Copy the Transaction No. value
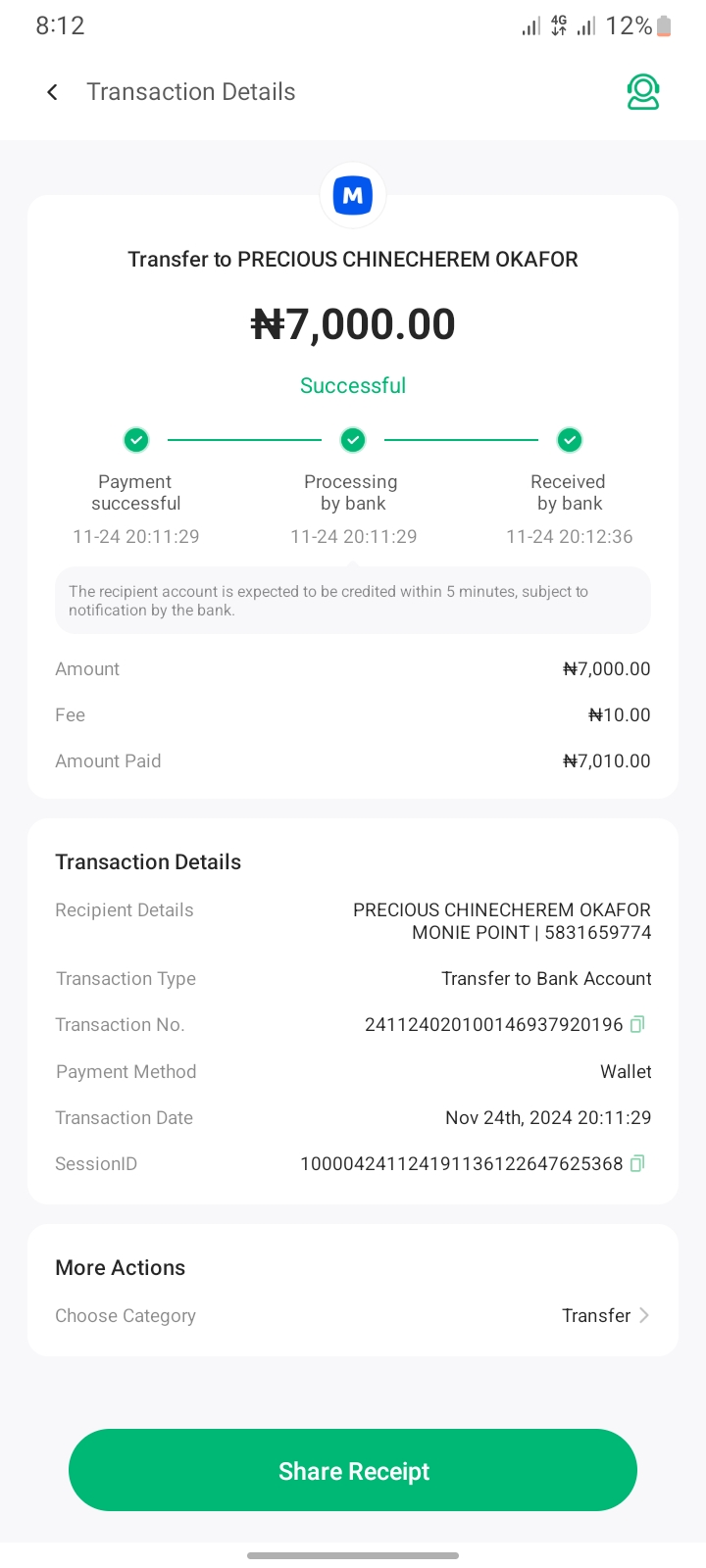706x1568 pixels. (x=637, y=1024)
